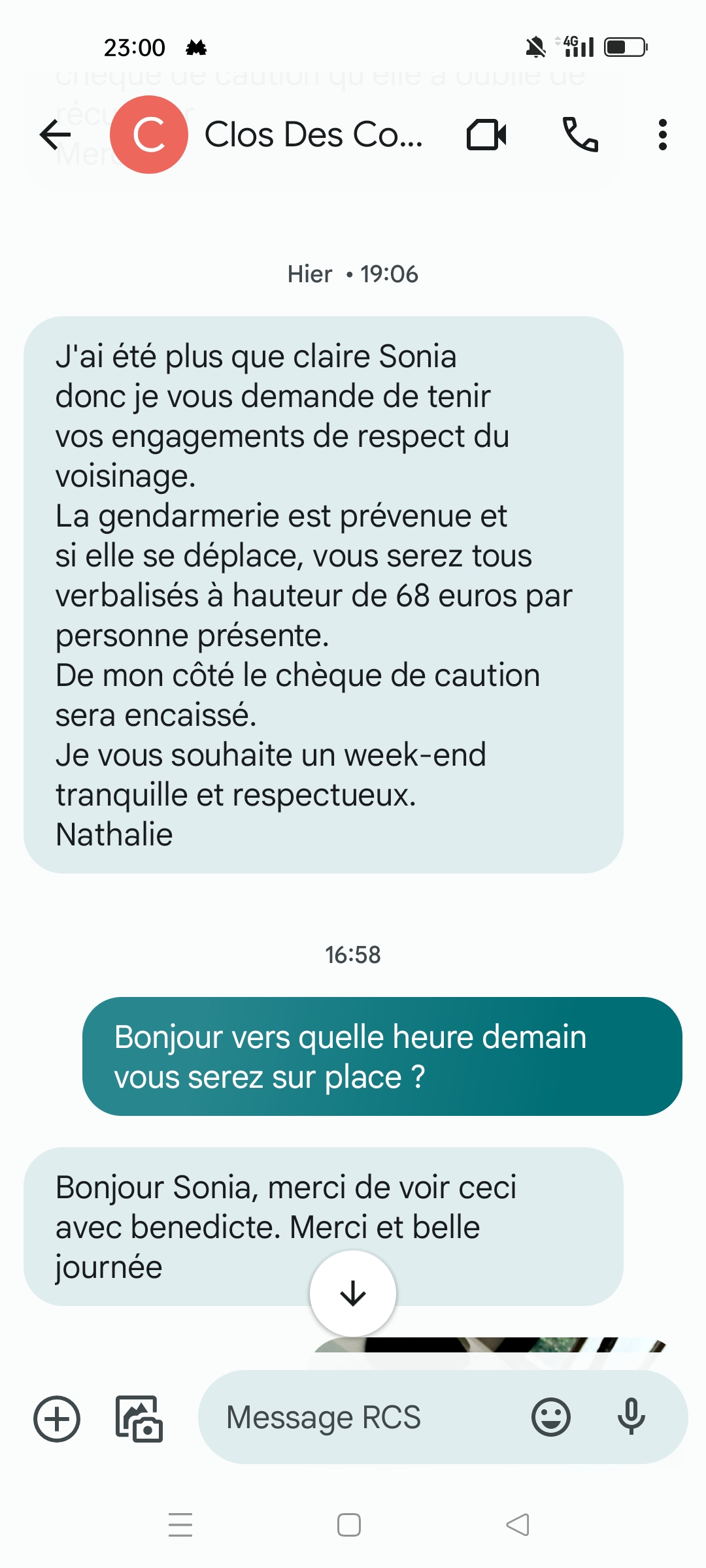Screen dimensions: 706x1568
Task: Focus the Message RCS text field
Action: pyautogui.click(x=366, y=1417)
